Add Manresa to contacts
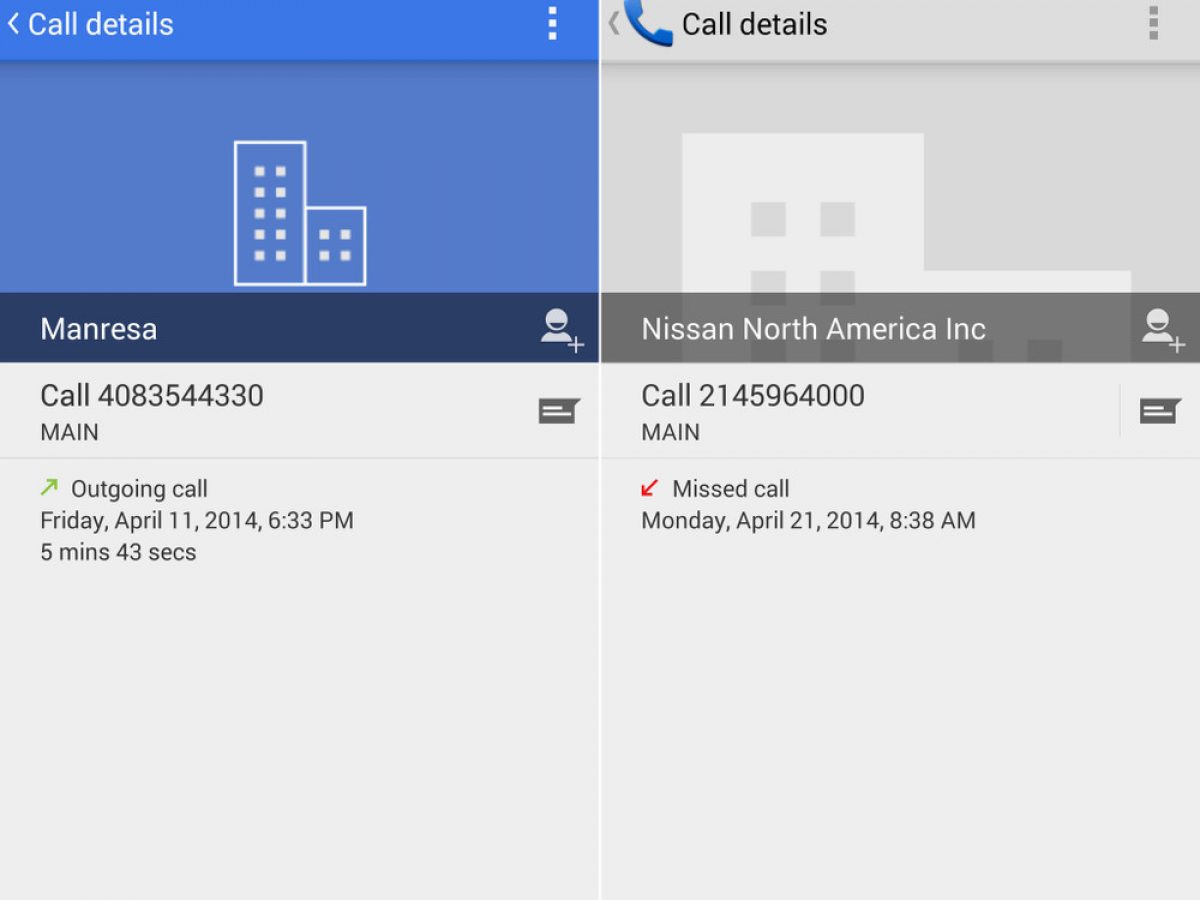This screenshot has height=900, width=1200. pos(561,330)
